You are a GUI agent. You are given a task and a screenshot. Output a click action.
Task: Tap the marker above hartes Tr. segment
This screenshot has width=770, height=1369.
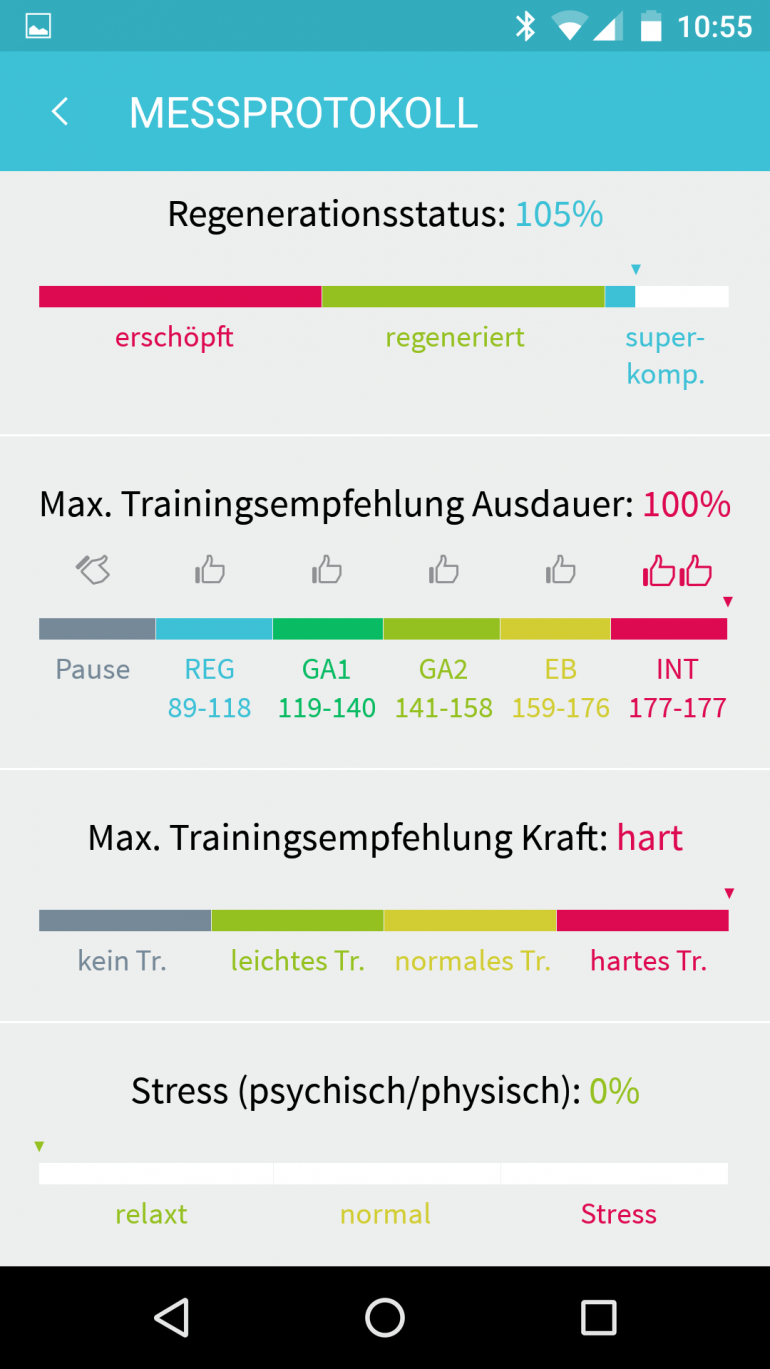click(729, 892)
